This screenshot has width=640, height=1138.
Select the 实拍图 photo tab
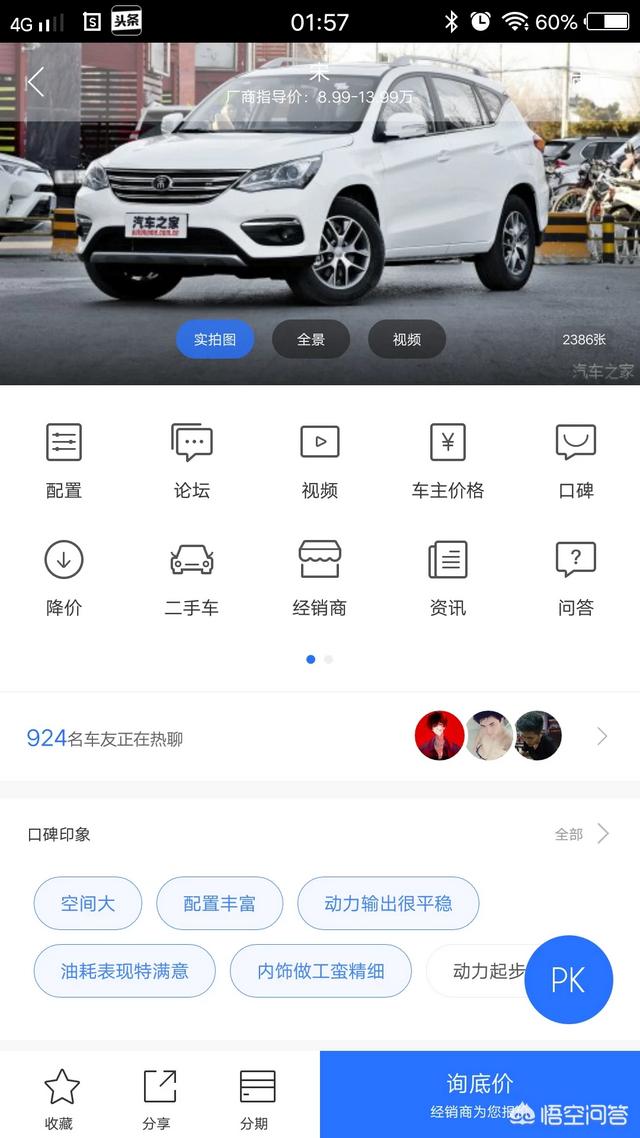click(x=215, y=340)
